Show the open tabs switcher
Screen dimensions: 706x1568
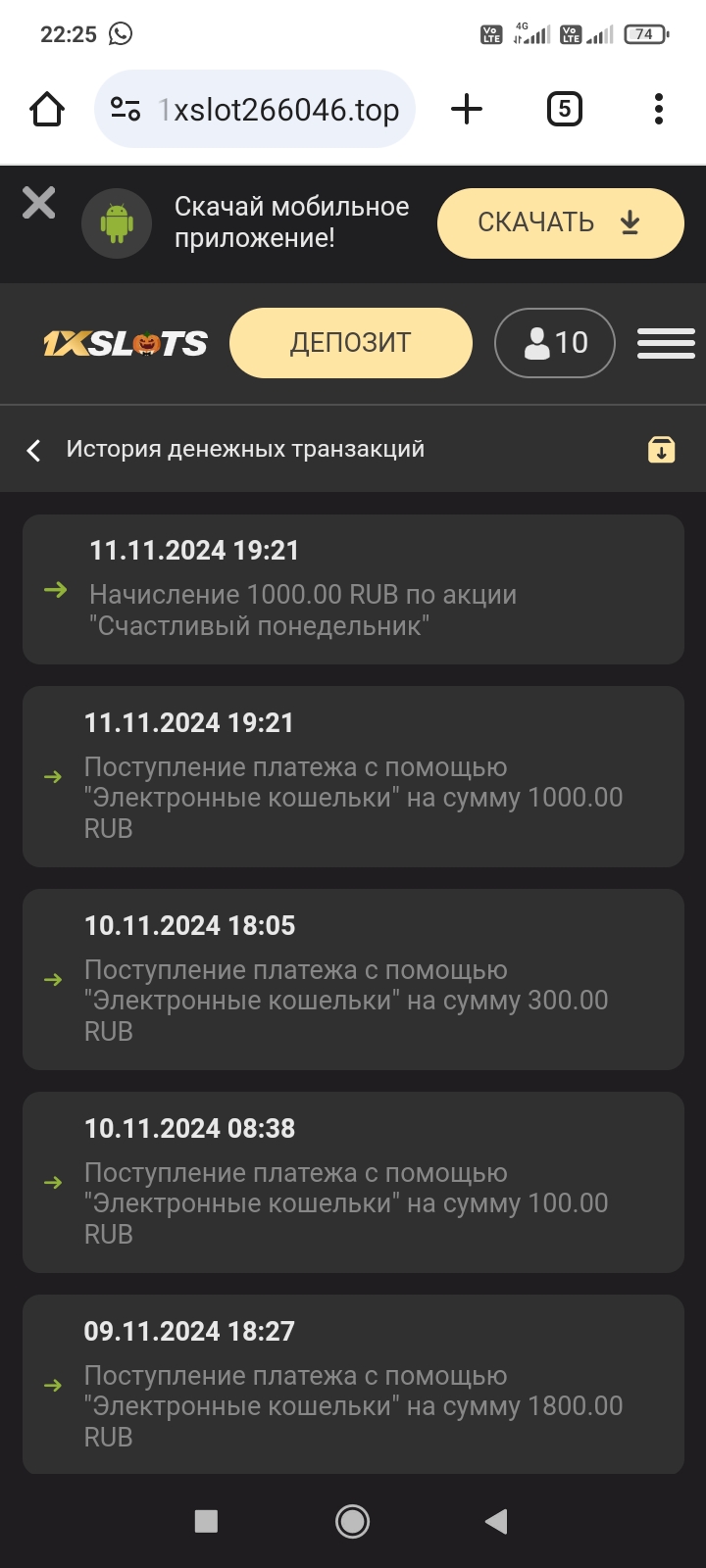[564, 109]
